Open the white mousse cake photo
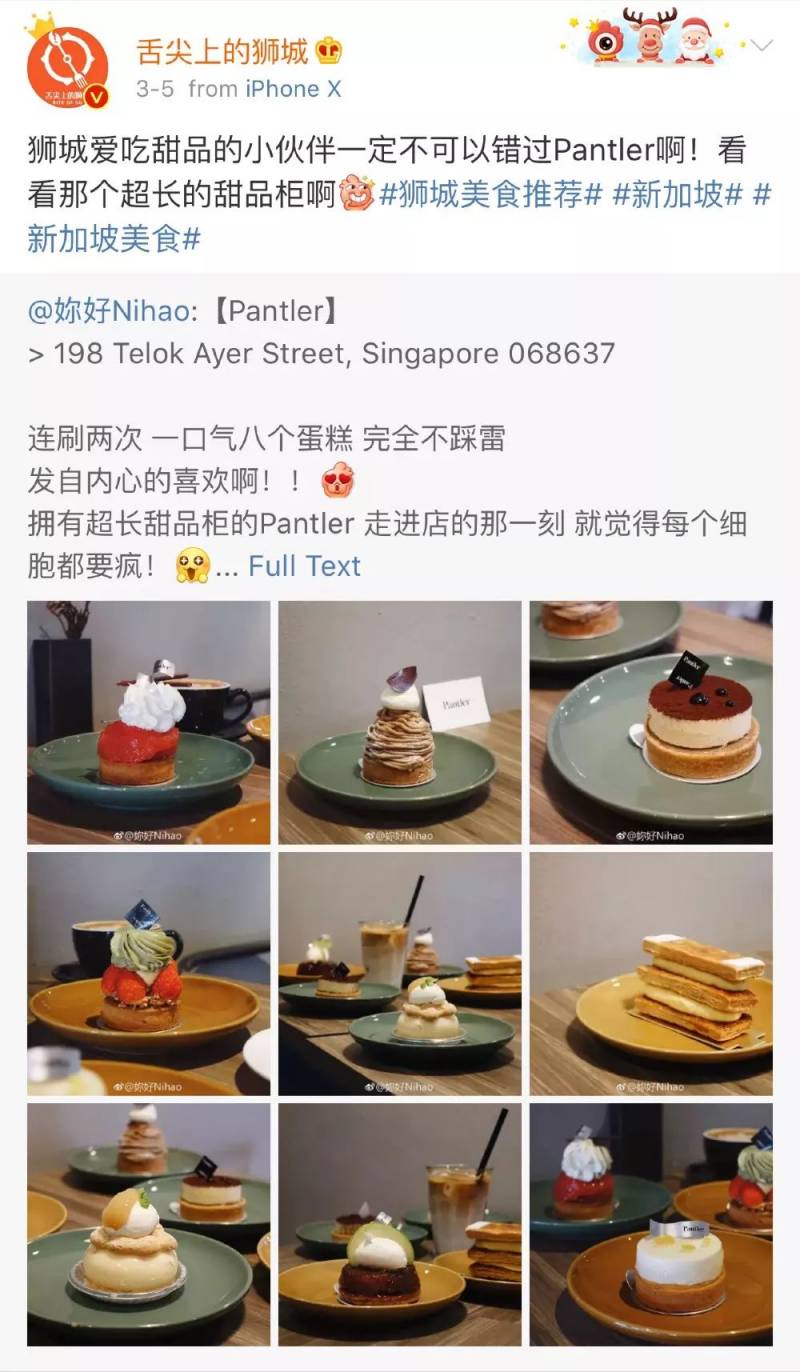This screenshot has height=1372, width=800. coord(651,1224)
